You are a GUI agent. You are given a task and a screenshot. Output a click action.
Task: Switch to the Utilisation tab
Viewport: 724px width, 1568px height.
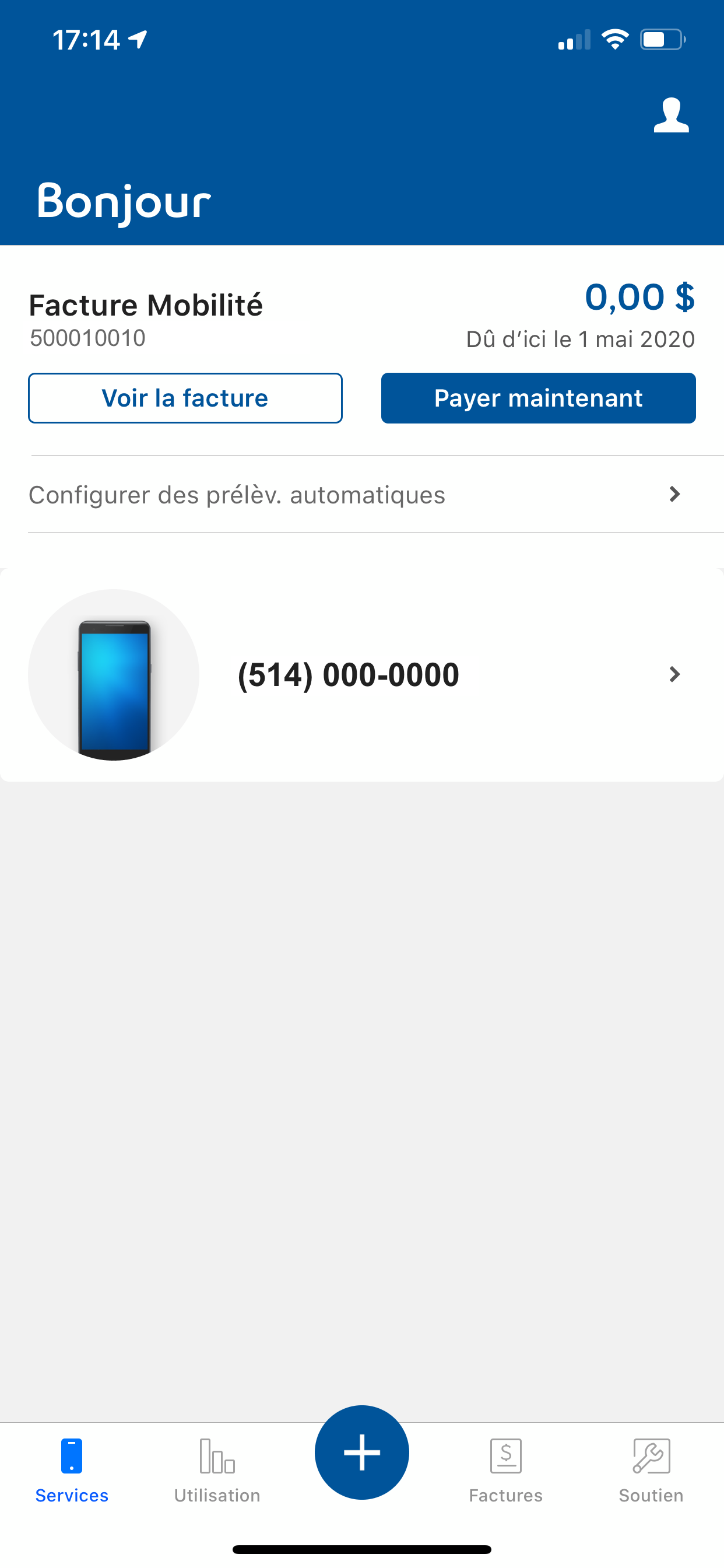pyautogui.click(x=217, y=1469)
